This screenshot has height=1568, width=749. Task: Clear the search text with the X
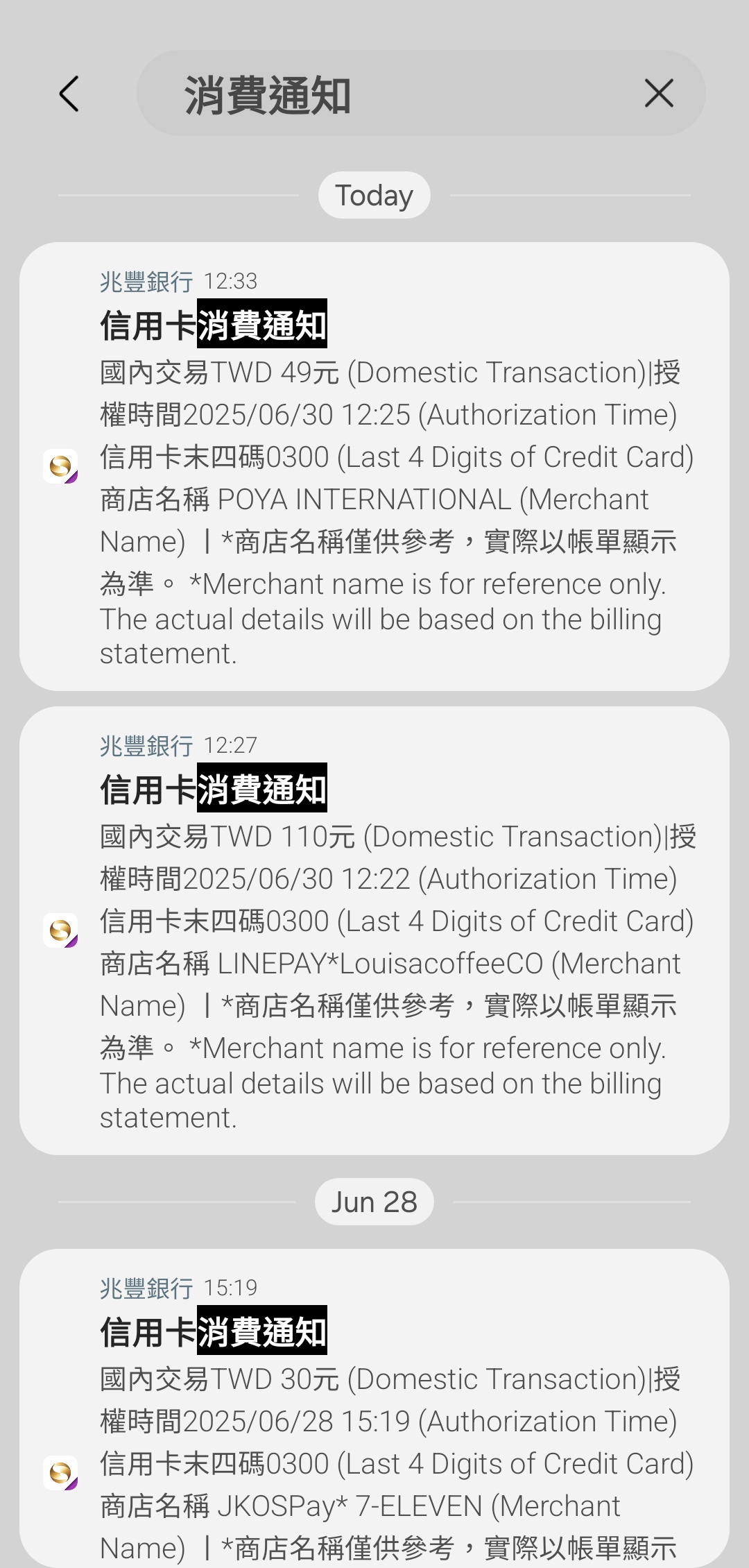point(658,93)
